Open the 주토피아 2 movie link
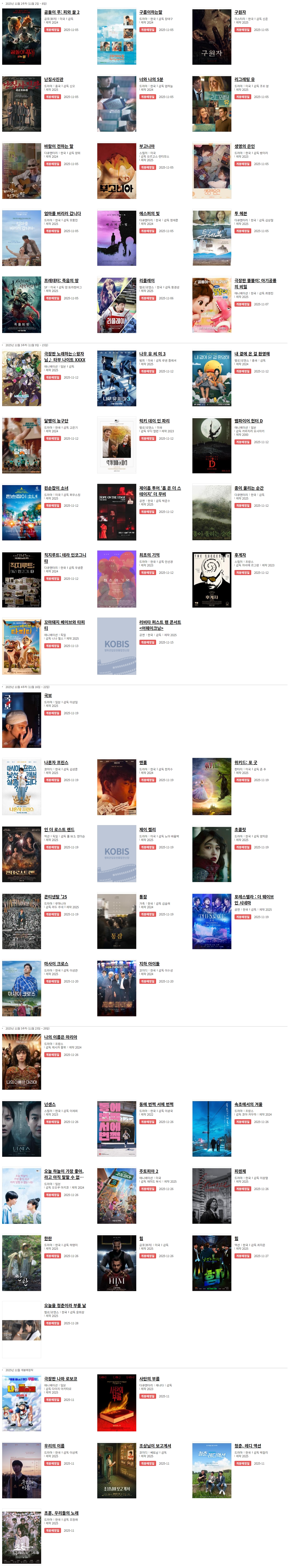The width and height of the screenshot is (290, 1568). click(148, 1171)
